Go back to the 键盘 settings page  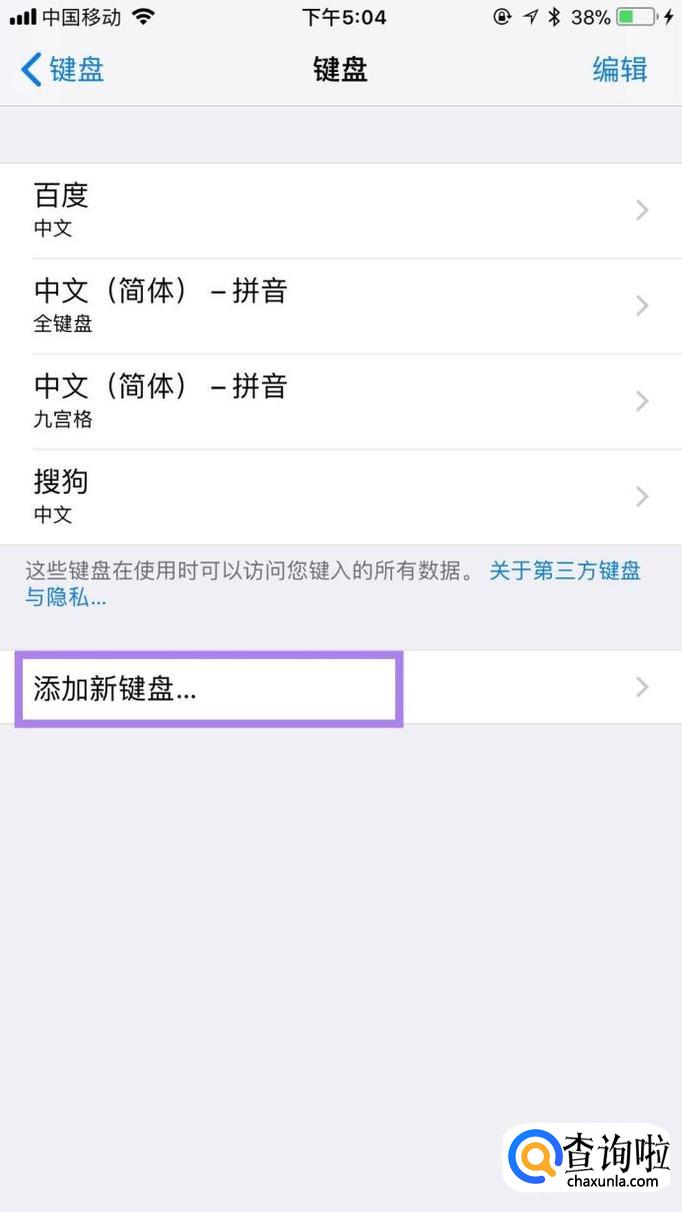(x=62, y=70)
